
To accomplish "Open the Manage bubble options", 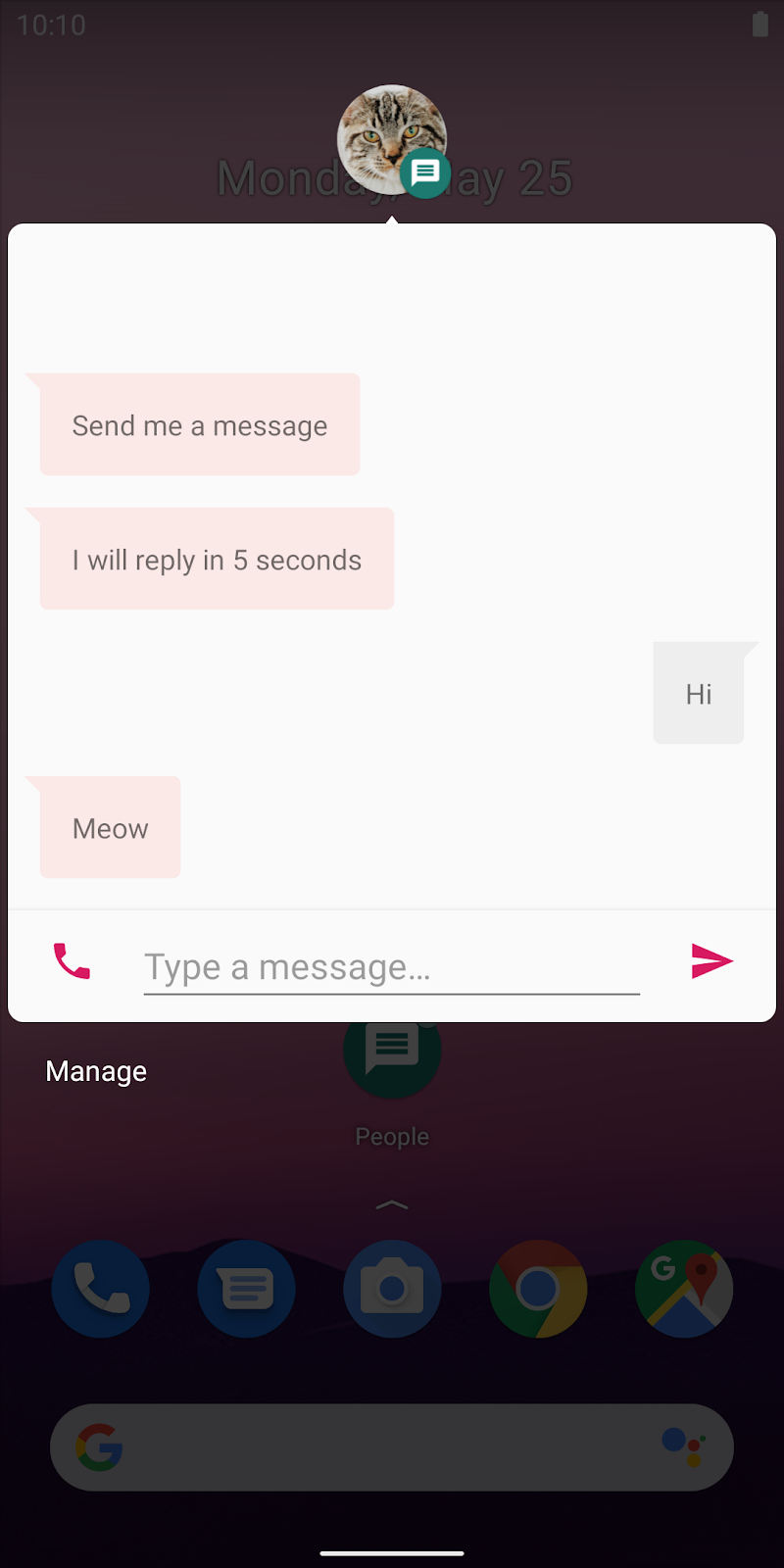I will pos(96,1071).
